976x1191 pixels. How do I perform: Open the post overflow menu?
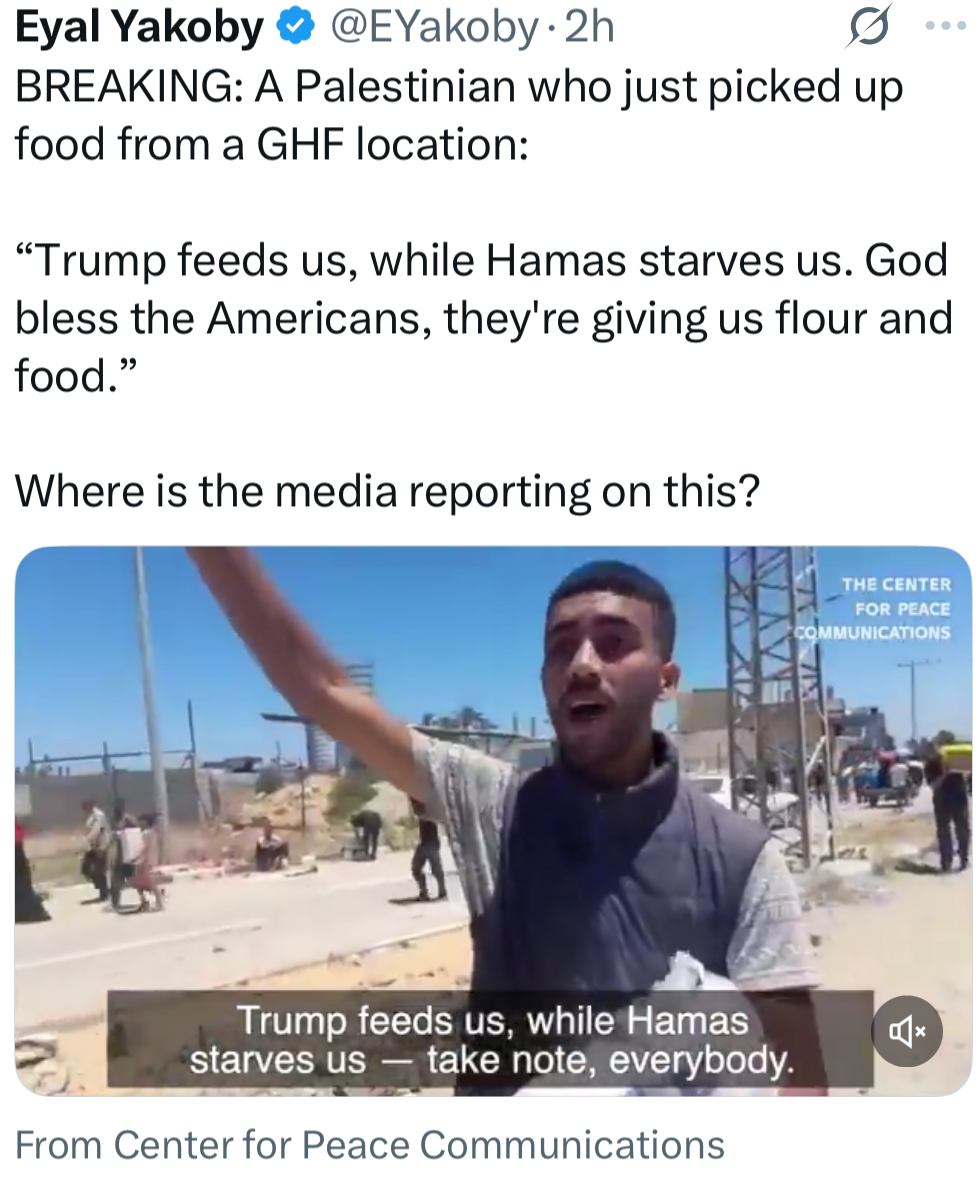(944, 27)
